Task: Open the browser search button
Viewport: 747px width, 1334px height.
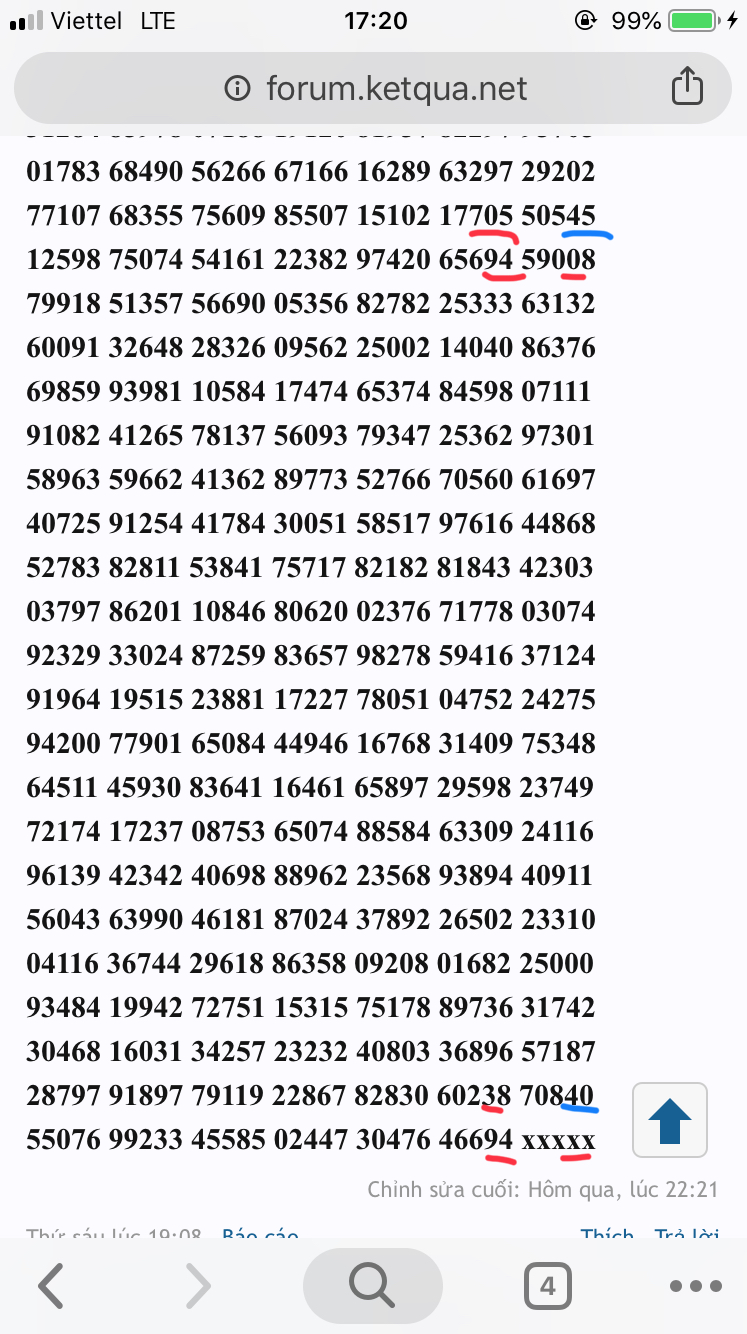Action: [x=373, y=1285]
